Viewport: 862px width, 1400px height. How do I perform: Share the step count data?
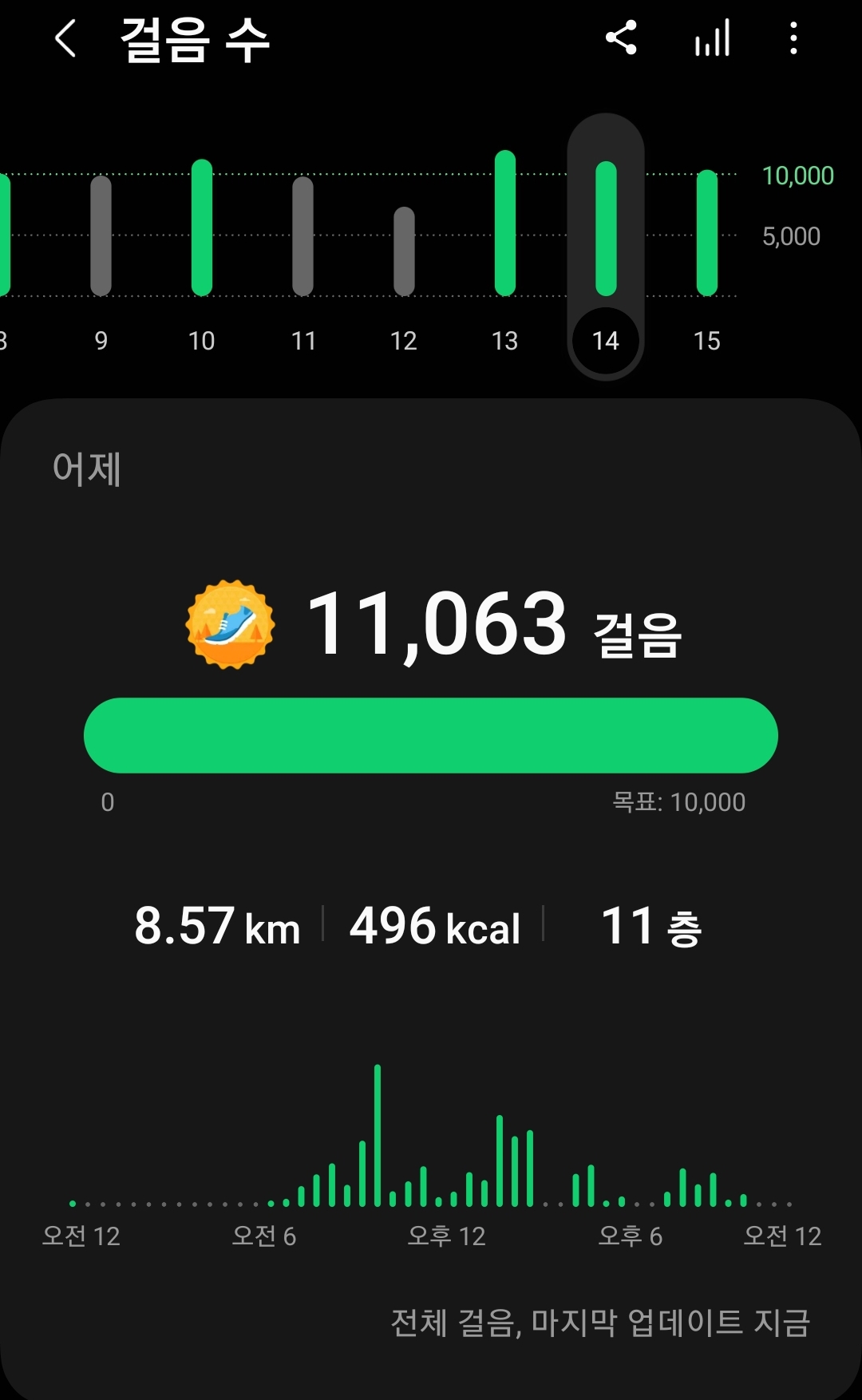tap(621, 38)
